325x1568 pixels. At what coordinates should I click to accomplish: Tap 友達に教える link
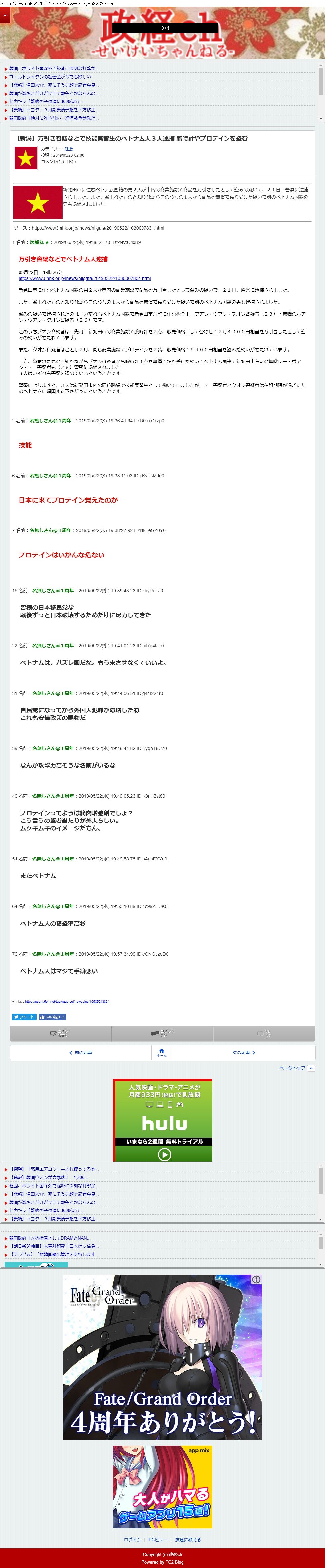[x=187, y=1539]
